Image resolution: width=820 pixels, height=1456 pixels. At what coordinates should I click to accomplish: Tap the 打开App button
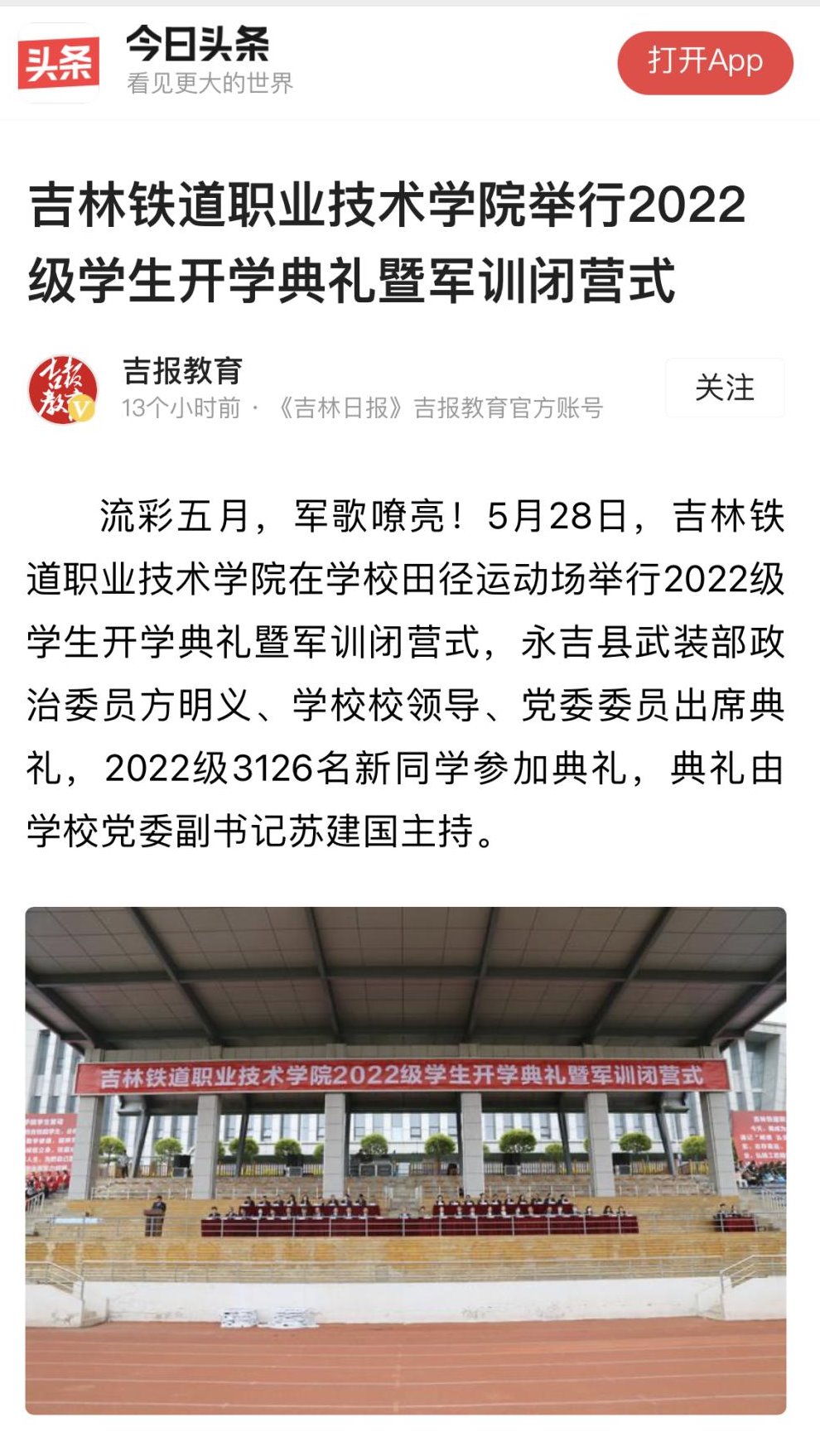coord(705,63)
